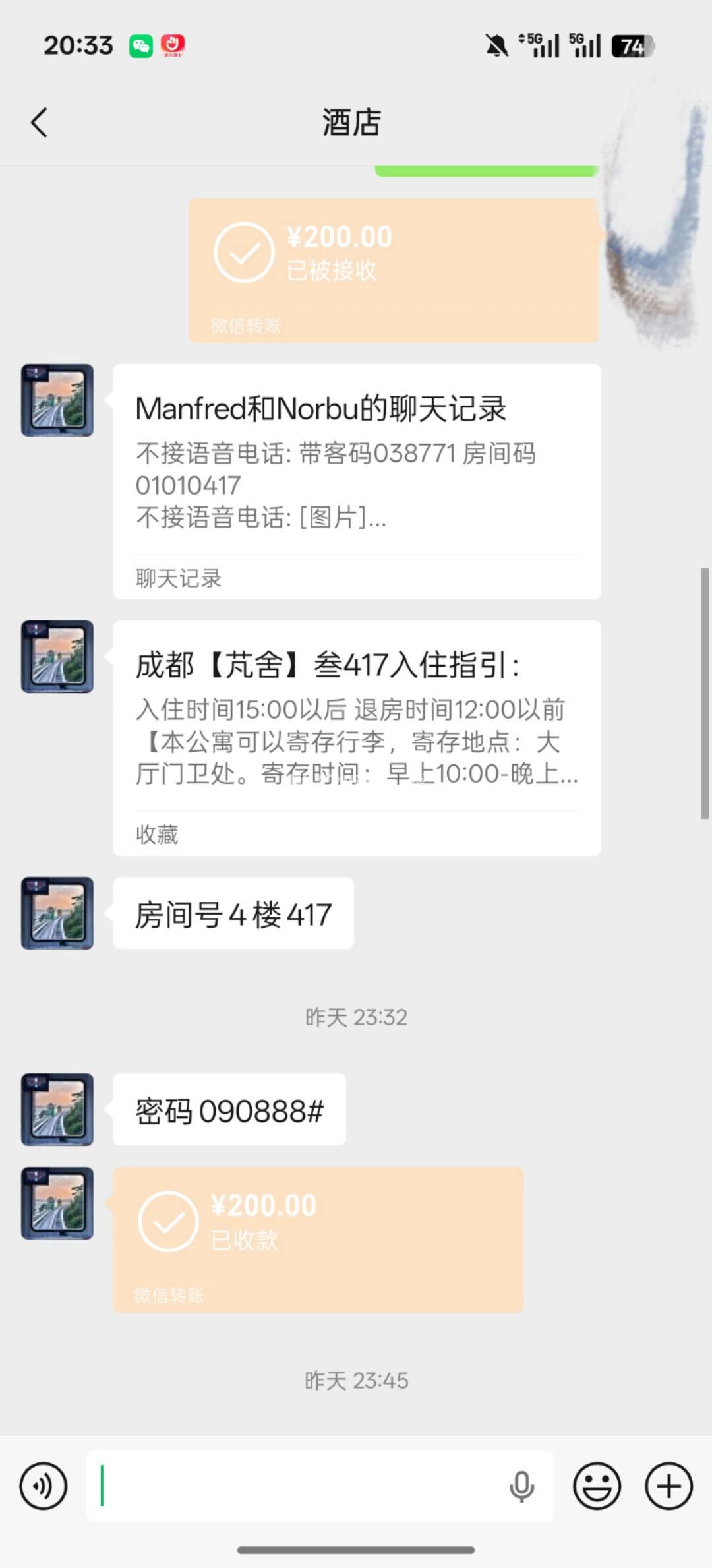Open the ¥200.00 已被接收 transfer card

point(393,269)
